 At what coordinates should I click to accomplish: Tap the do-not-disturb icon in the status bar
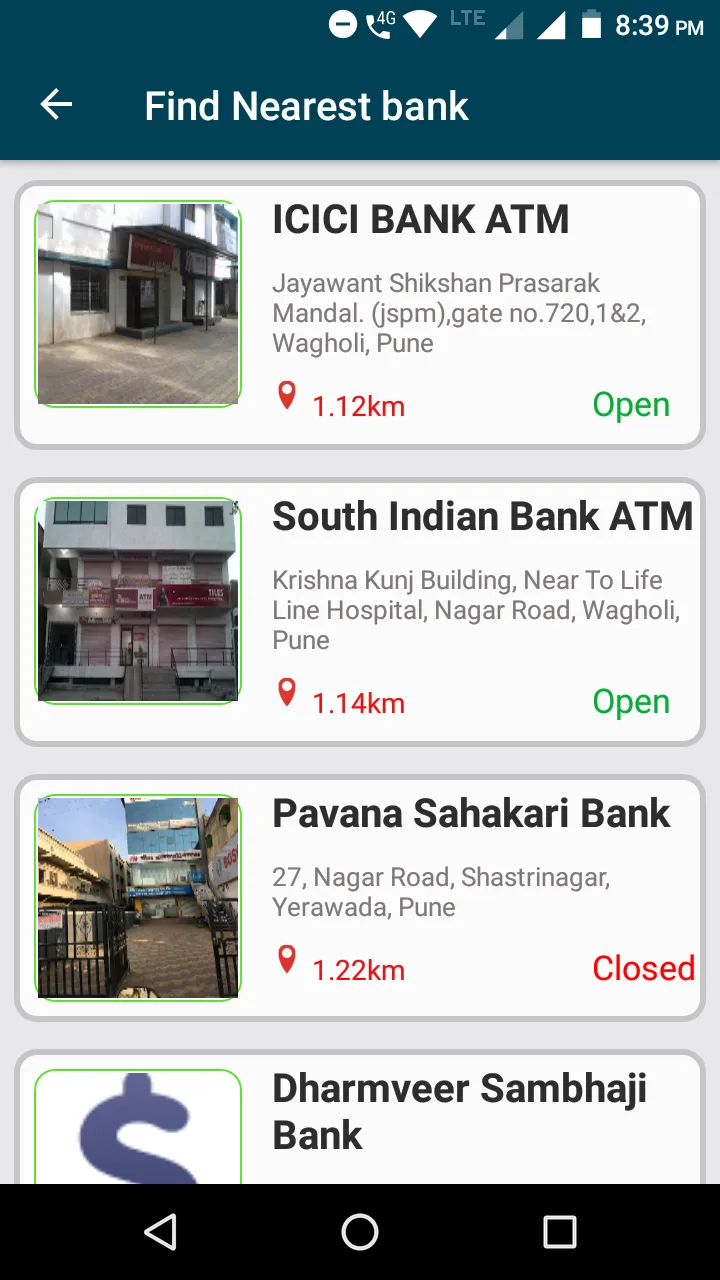click(341, 22)
